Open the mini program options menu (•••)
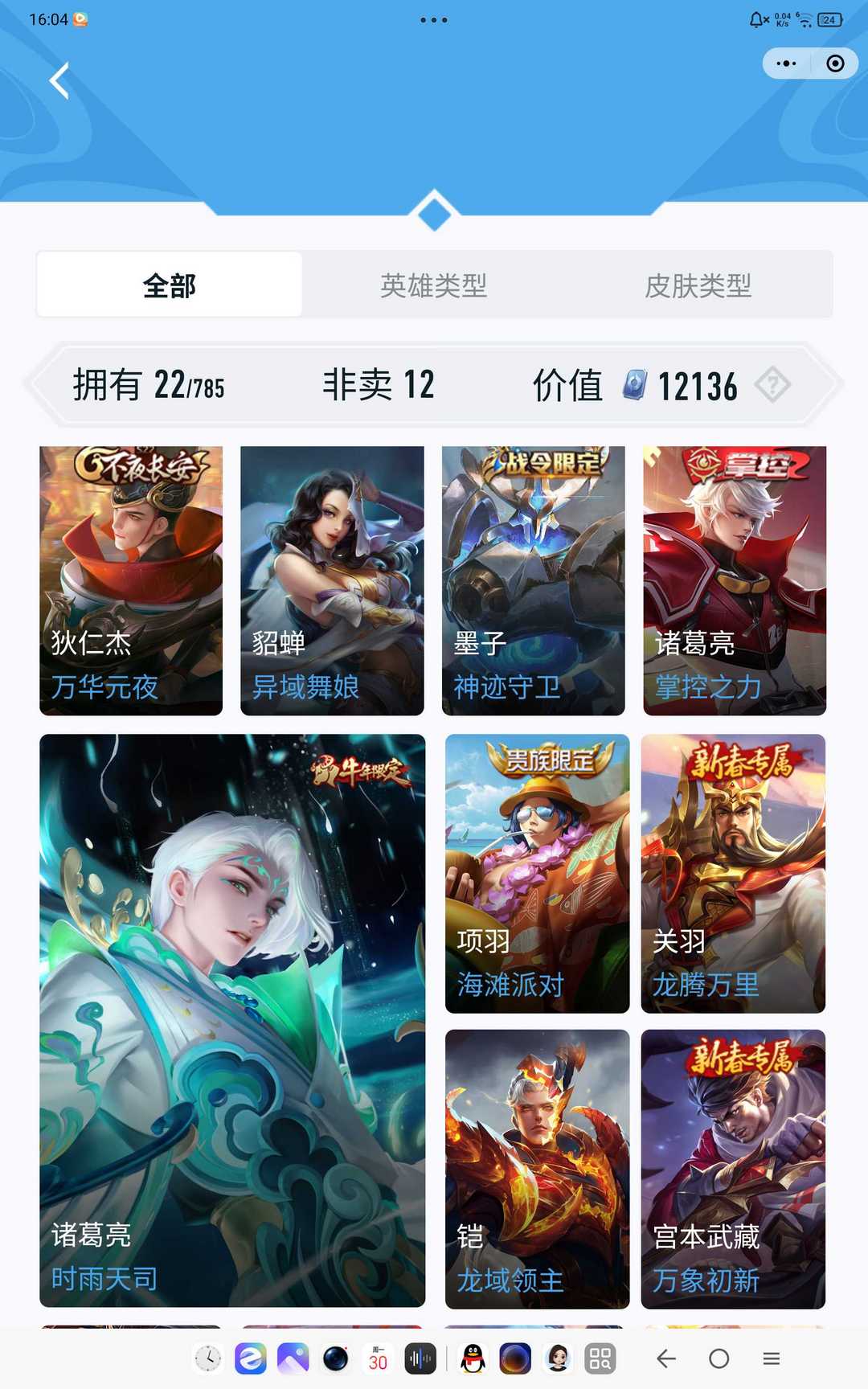Viewport: 868px width, 1389px height. pos(784,63)
